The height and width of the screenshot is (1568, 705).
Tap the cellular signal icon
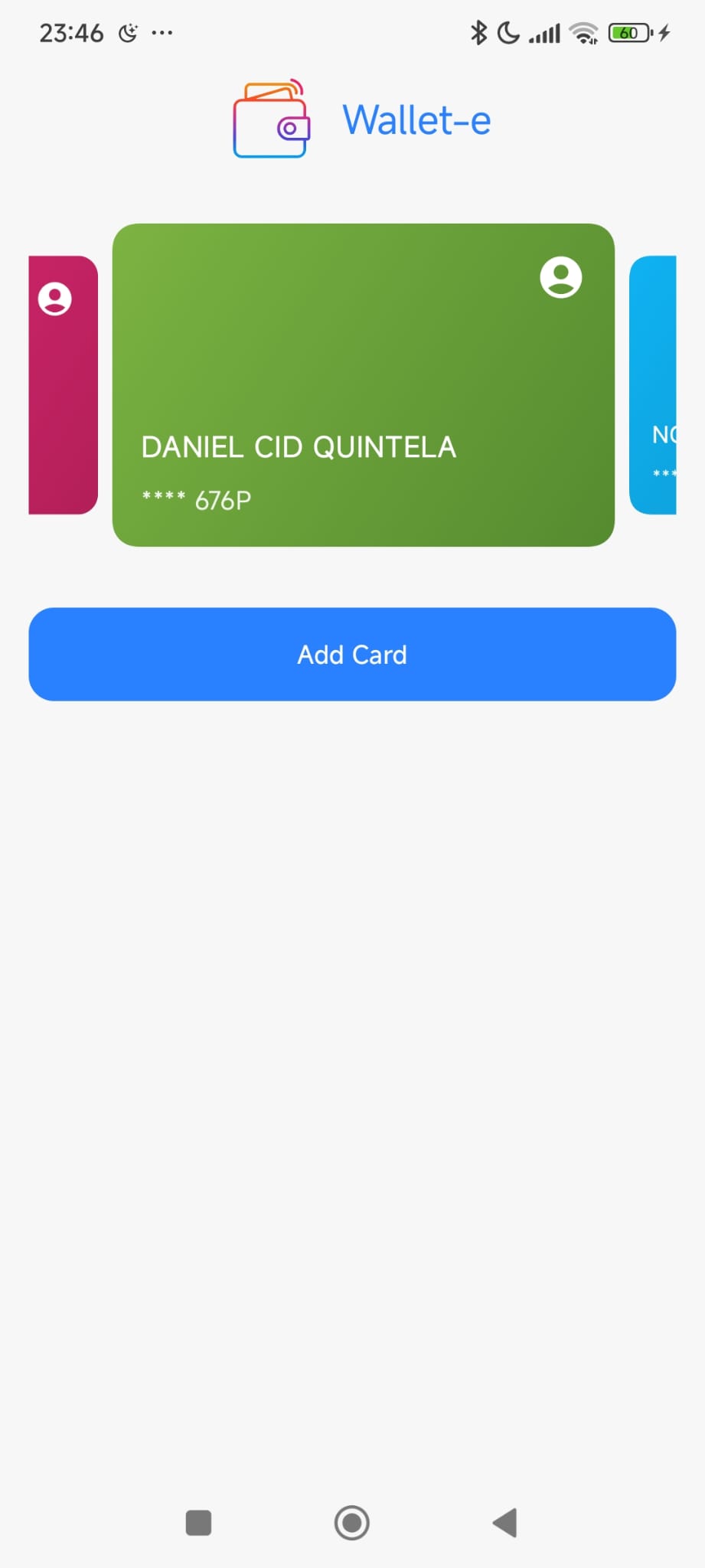[x=543, y=32]
